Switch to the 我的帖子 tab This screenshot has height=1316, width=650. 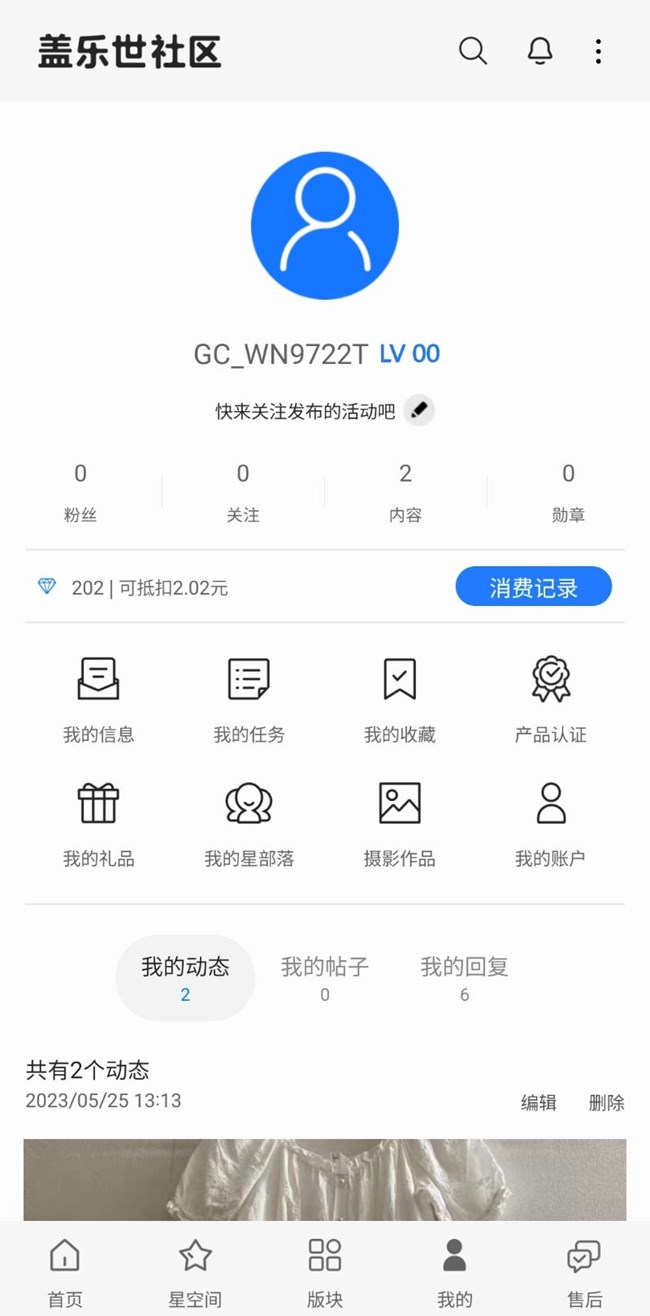pyautogui.click(x=325, y=977)
